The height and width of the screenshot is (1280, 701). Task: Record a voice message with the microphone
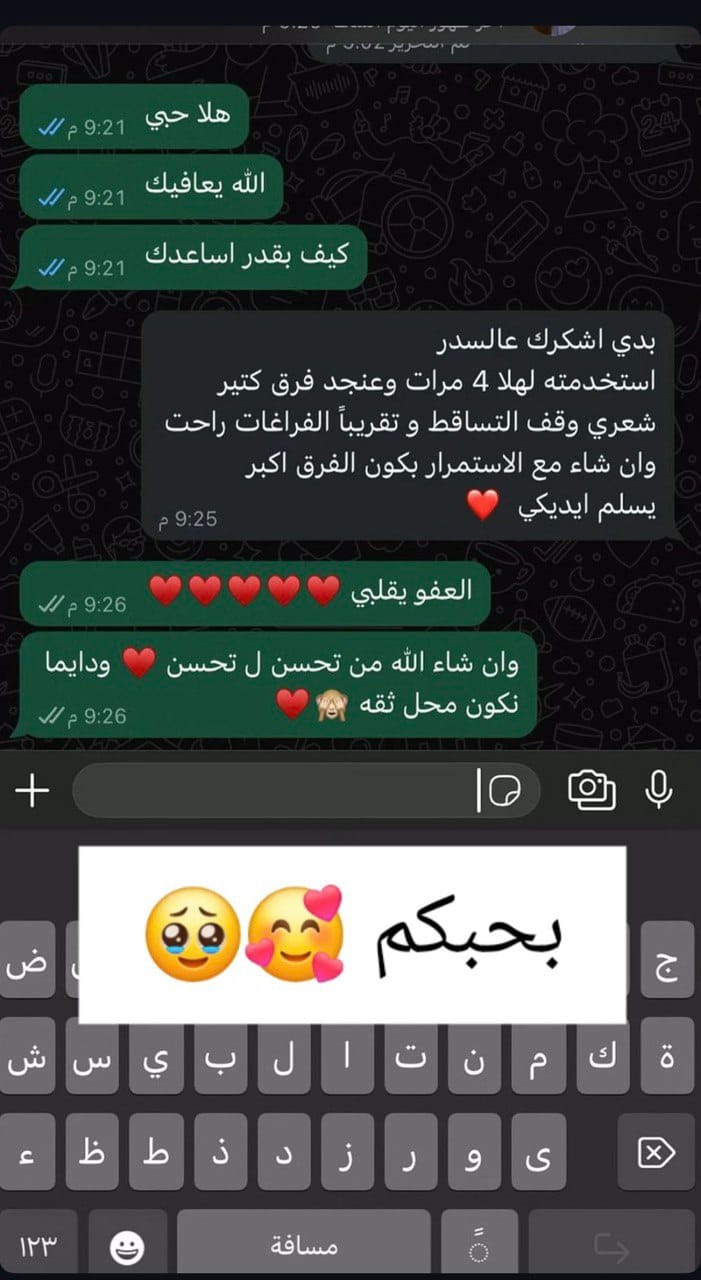(x=658, y=790)
